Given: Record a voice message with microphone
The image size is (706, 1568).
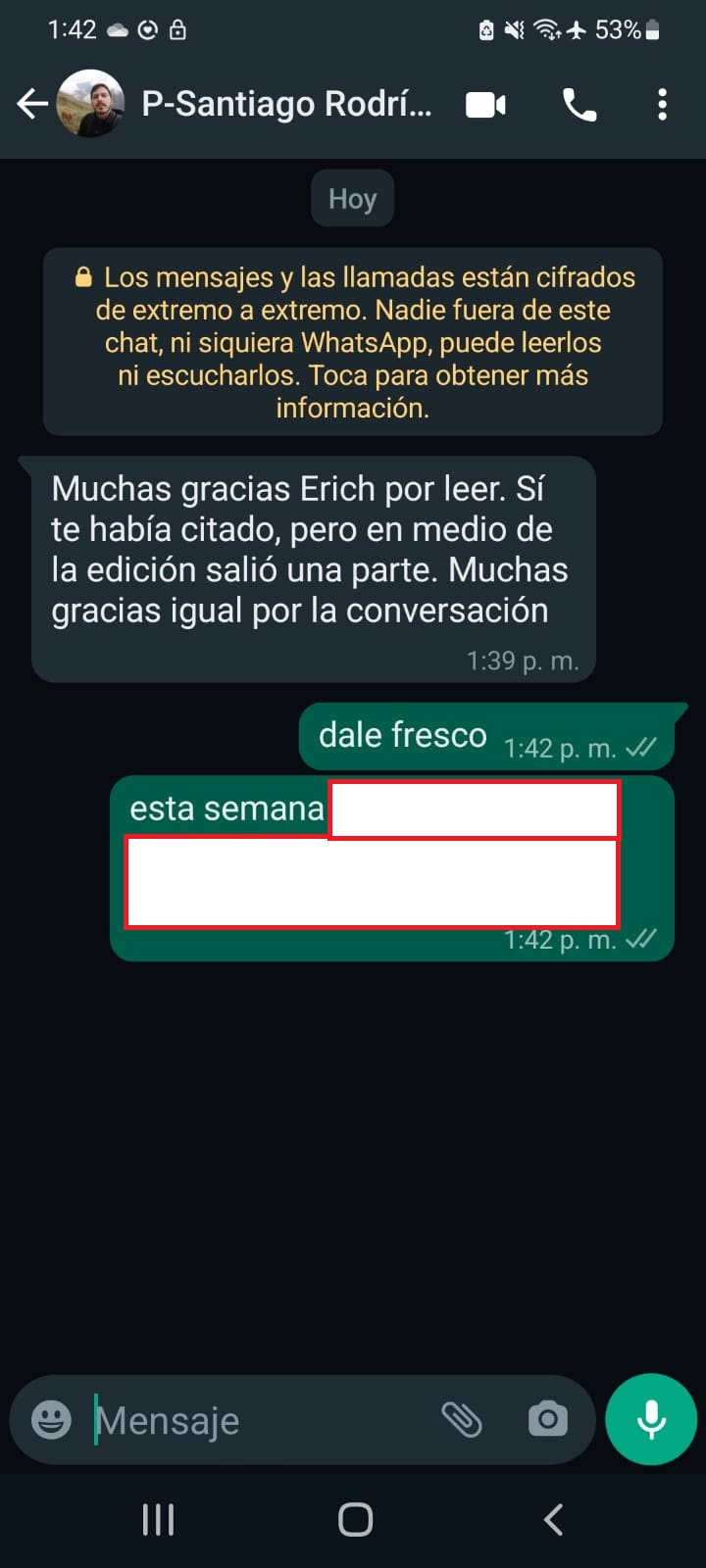Looking at the screenshot, I should (651, 1419).
